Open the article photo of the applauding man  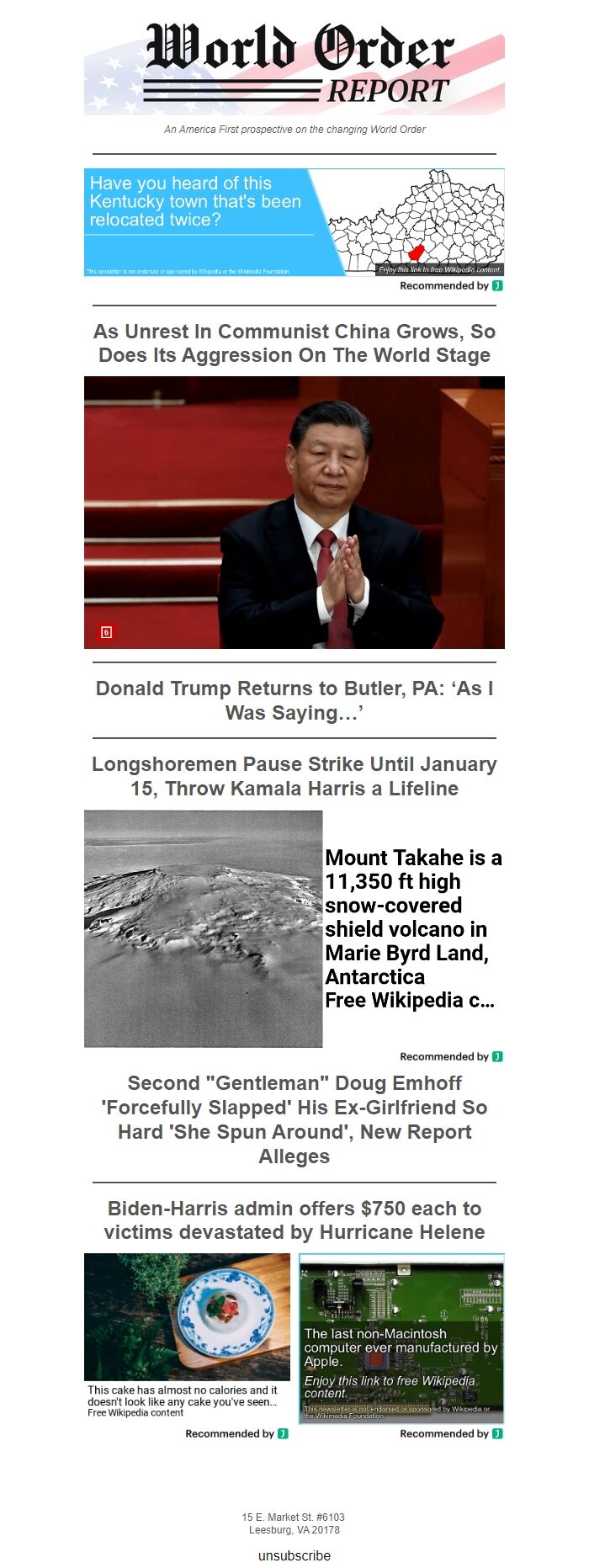294,512
